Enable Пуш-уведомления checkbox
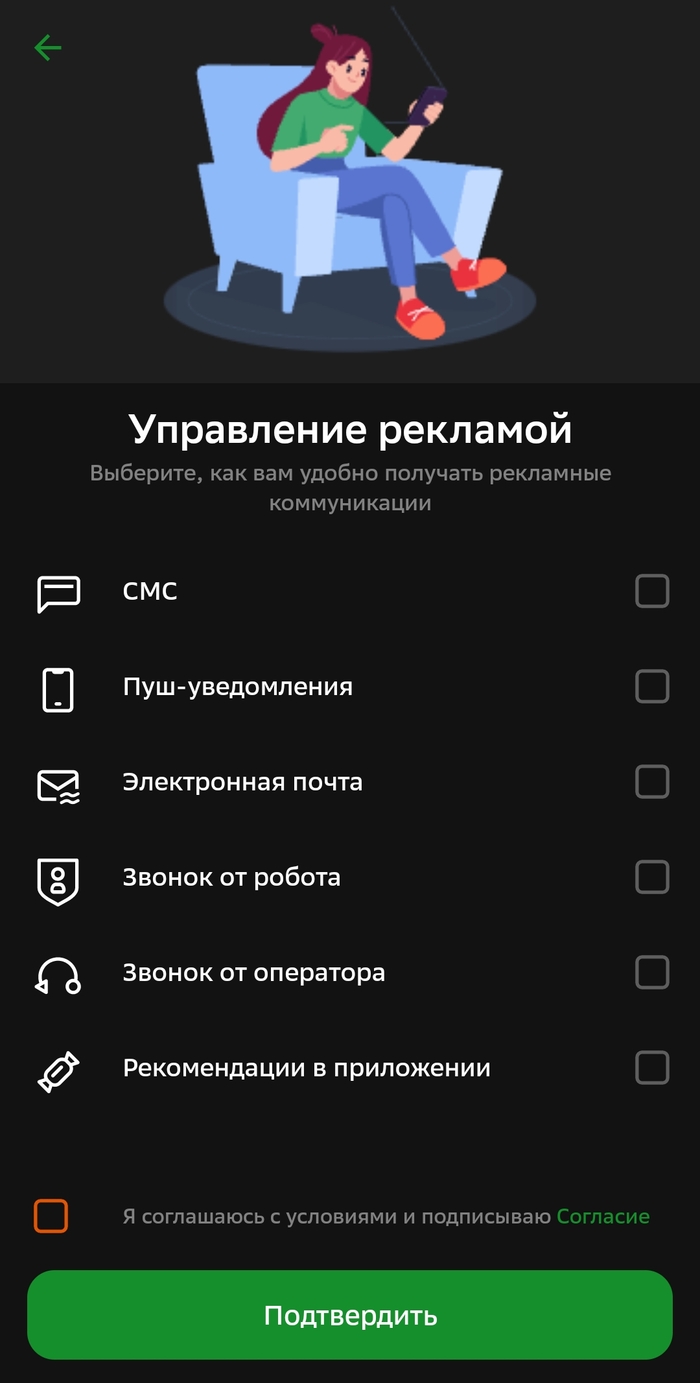 tap(652, 686)
